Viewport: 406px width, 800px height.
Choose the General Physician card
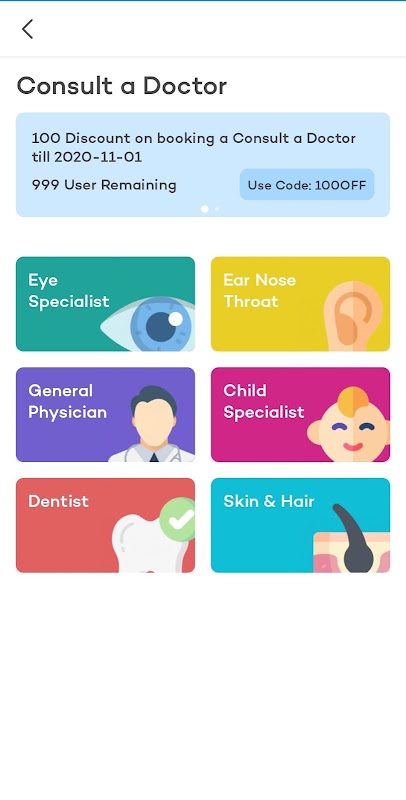pos(106,415)
